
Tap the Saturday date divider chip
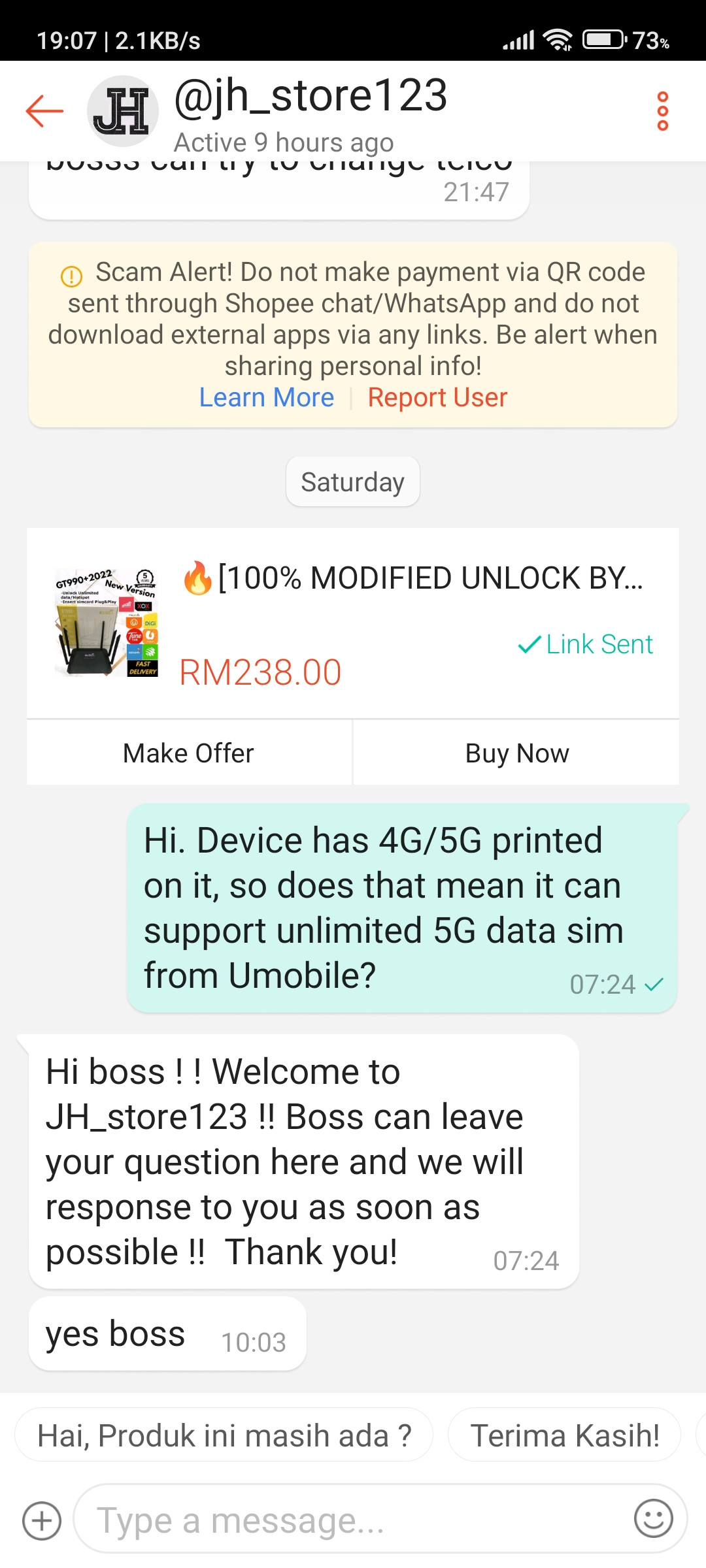click(352, 482)
